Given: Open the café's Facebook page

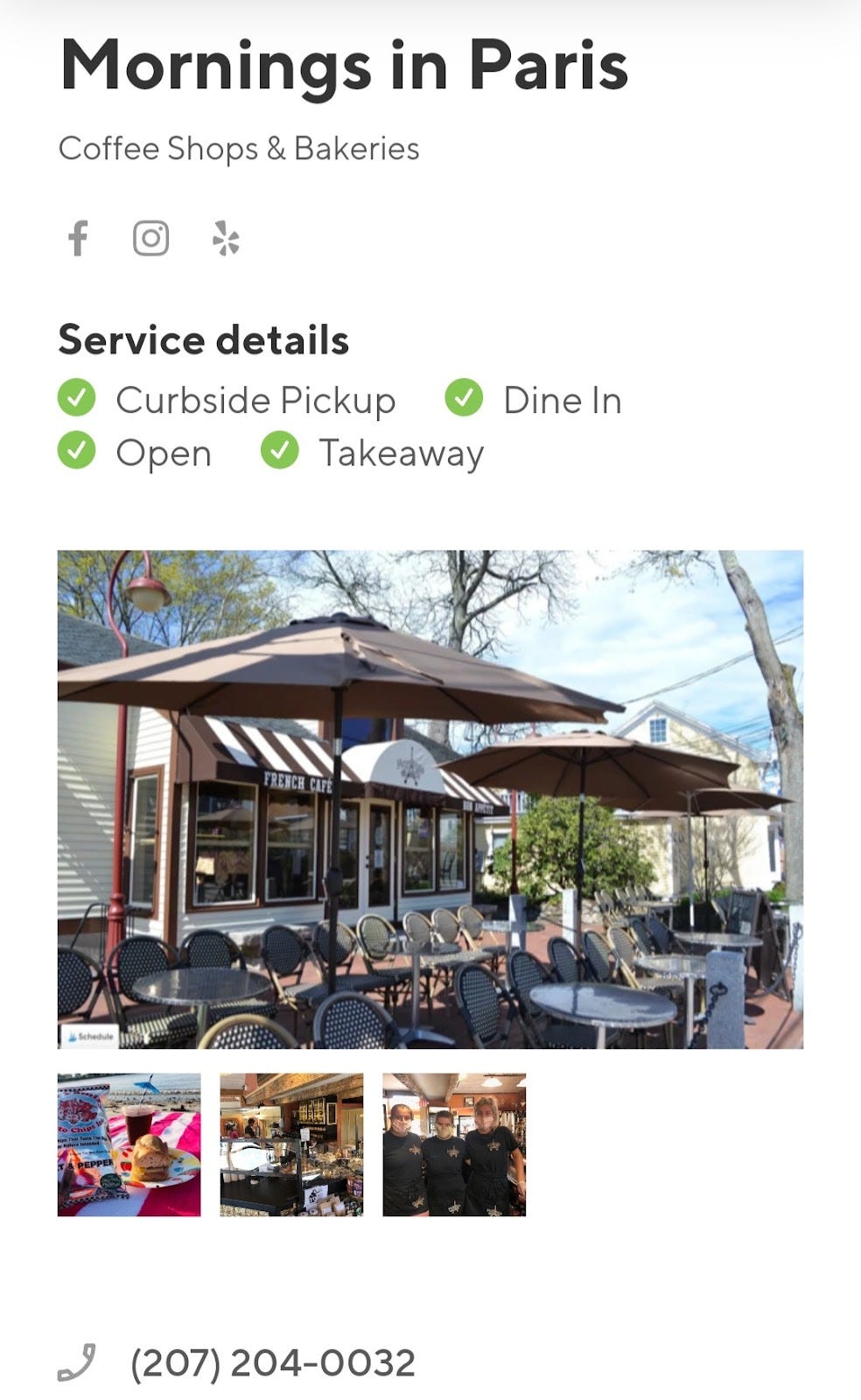Looking at the screenshot, I should pyautogui.click(x=78, y=238).
